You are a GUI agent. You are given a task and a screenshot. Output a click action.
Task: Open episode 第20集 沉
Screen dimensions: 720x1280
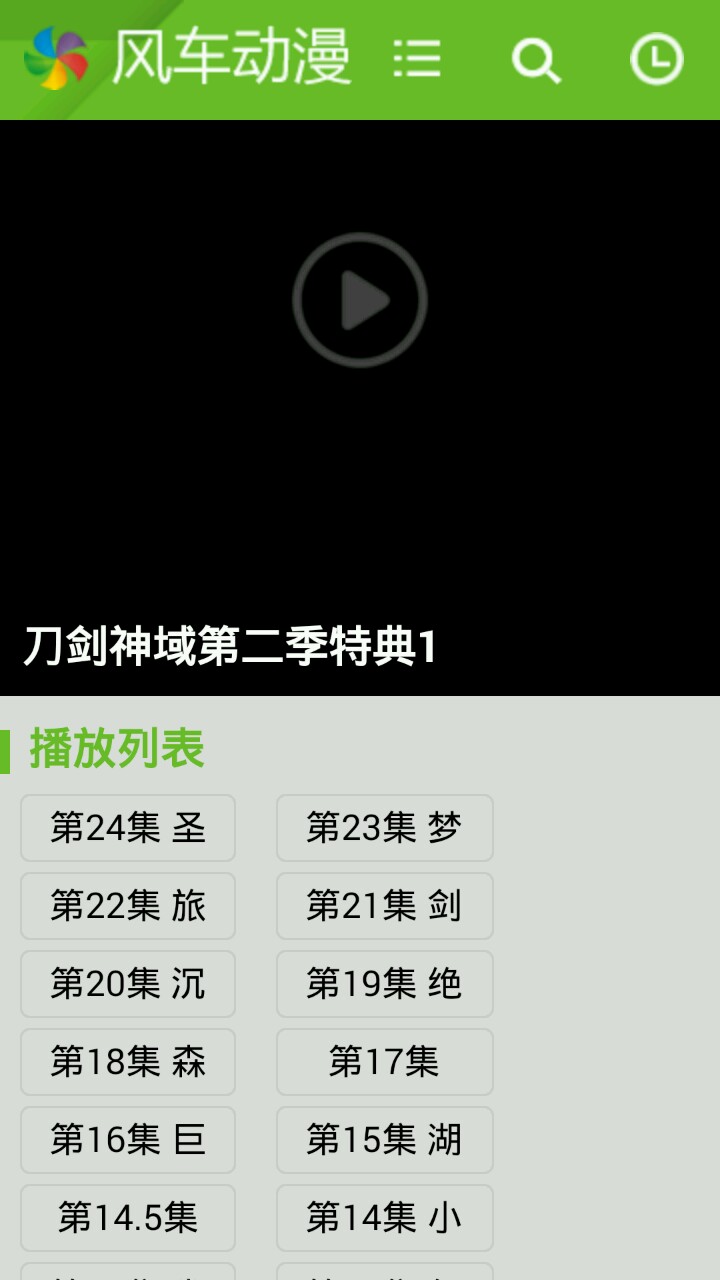pos(128,984)
